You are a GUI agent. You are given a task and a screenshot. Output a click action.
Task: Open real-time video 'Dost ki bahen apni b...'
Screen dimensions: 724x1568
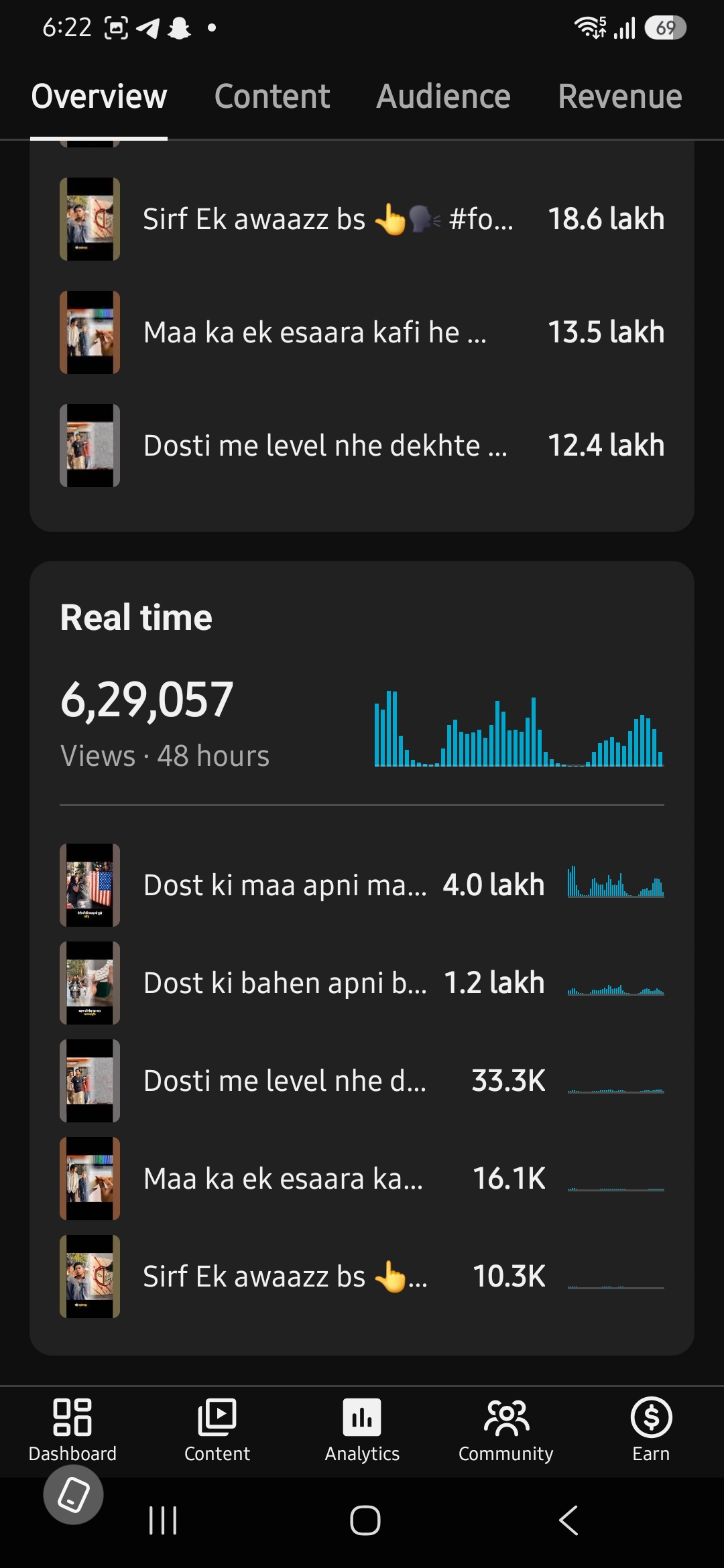(x=362, y=983)
